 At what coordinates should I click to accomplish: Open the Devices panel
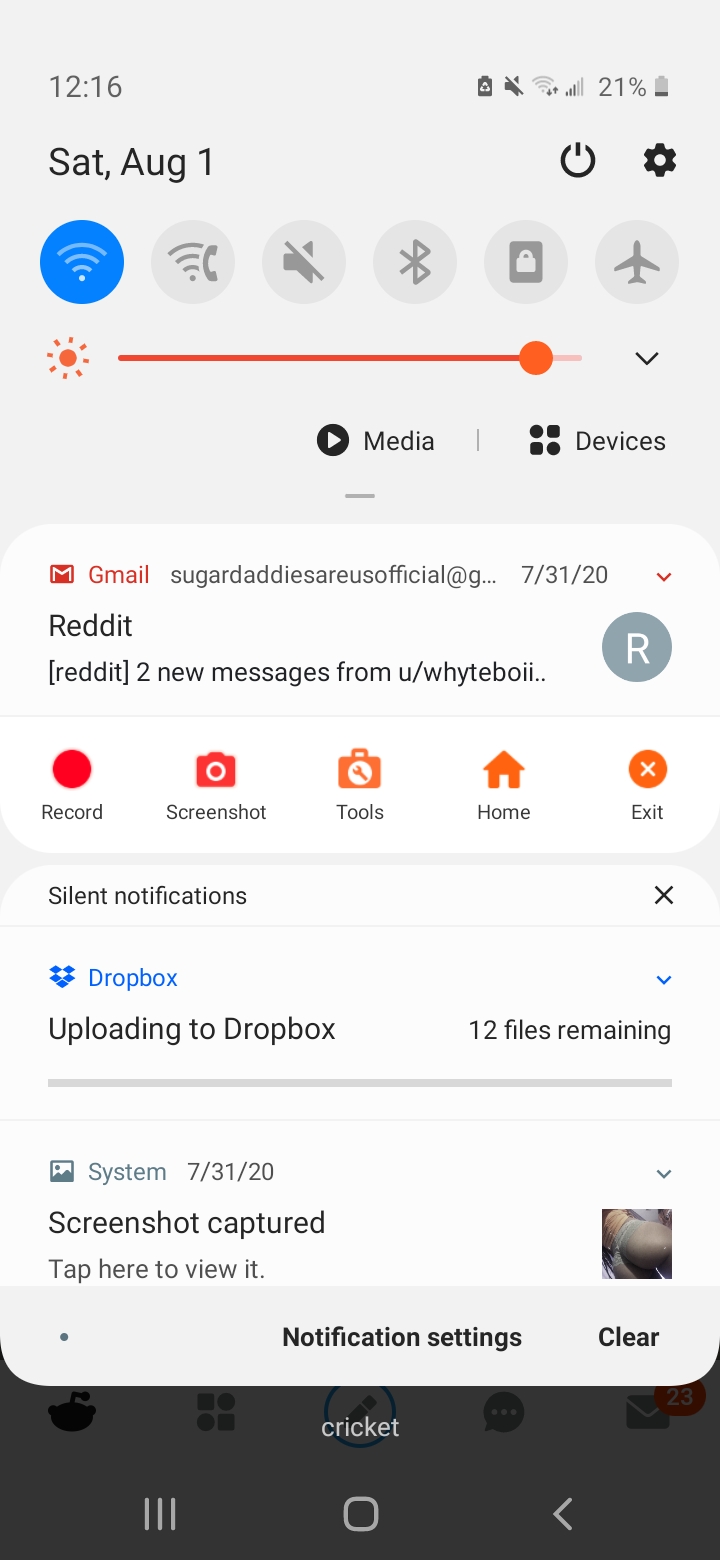[x=597, y=441]
